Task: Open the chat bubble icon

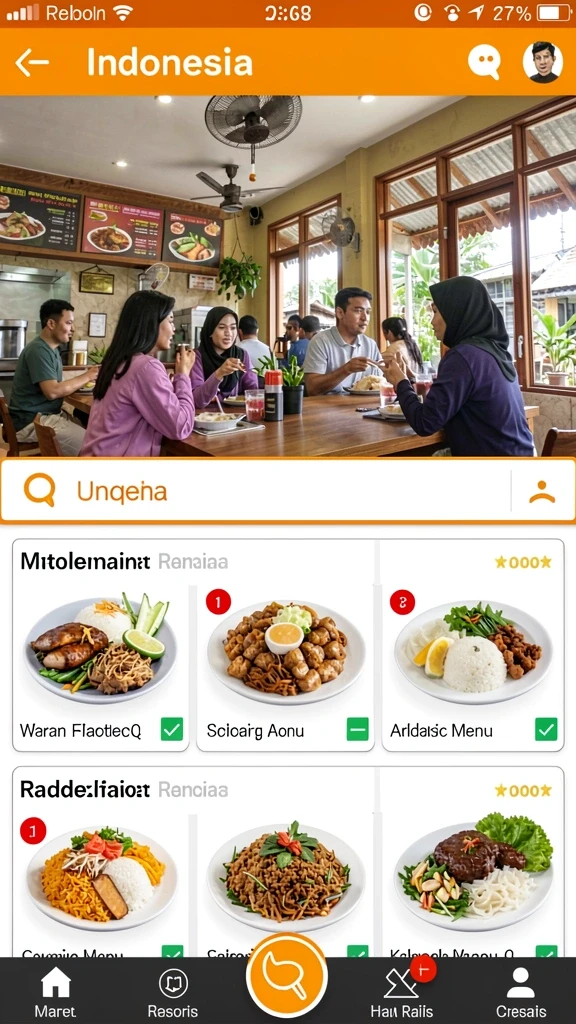Action: [485, 63]
